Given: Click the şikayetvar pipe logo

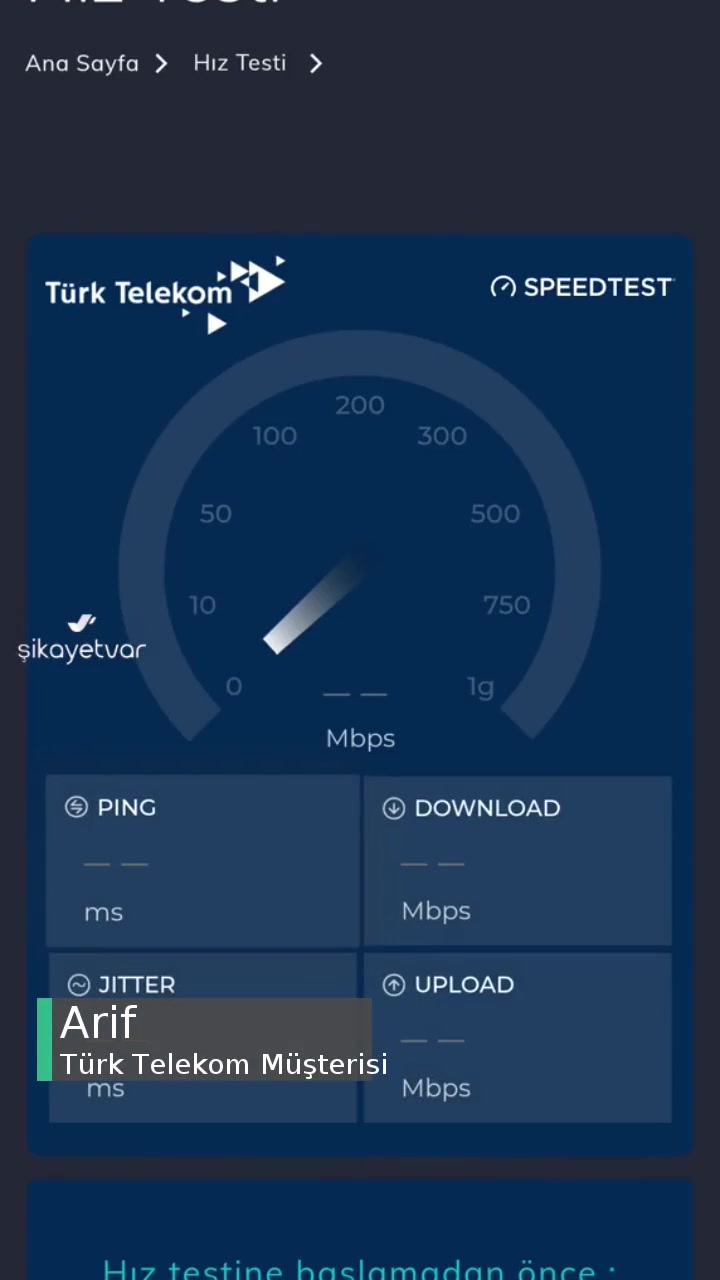Looking at the screenshot, I should click(81, 623).
